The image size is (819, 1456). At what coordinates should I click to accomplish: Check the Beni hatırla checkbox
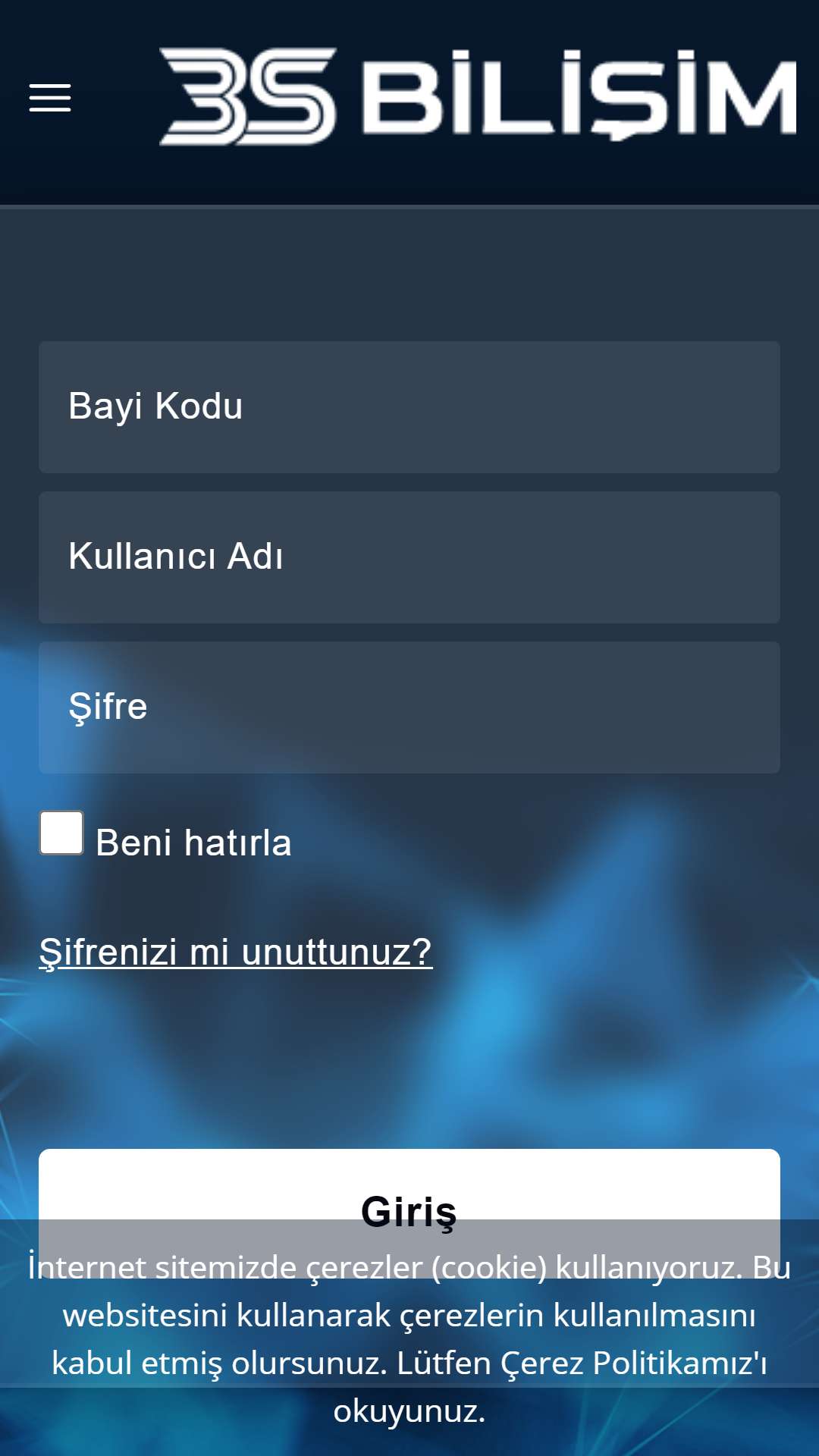(x=61, y=833)
